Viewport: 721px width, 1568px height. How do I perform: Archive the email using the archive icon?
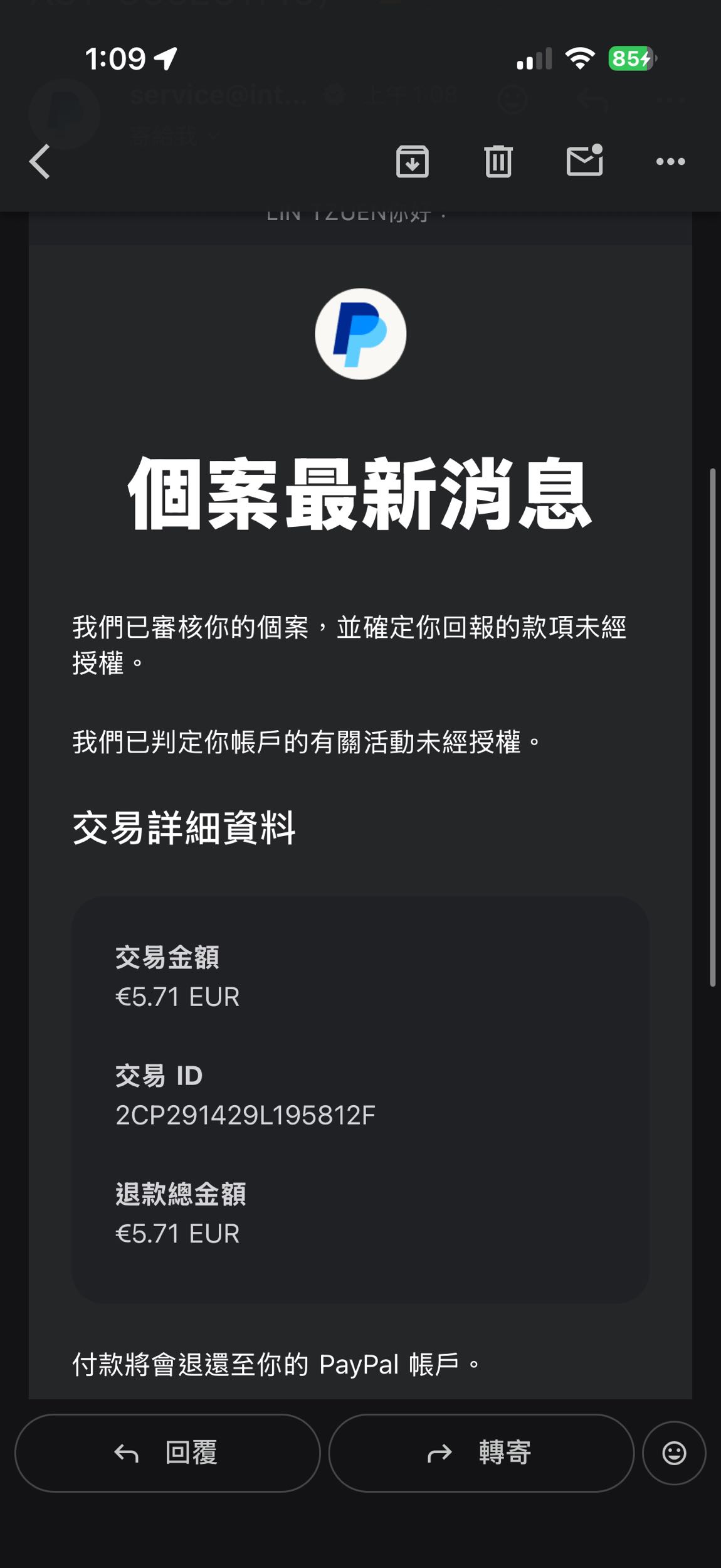click(x=413, y=161)
